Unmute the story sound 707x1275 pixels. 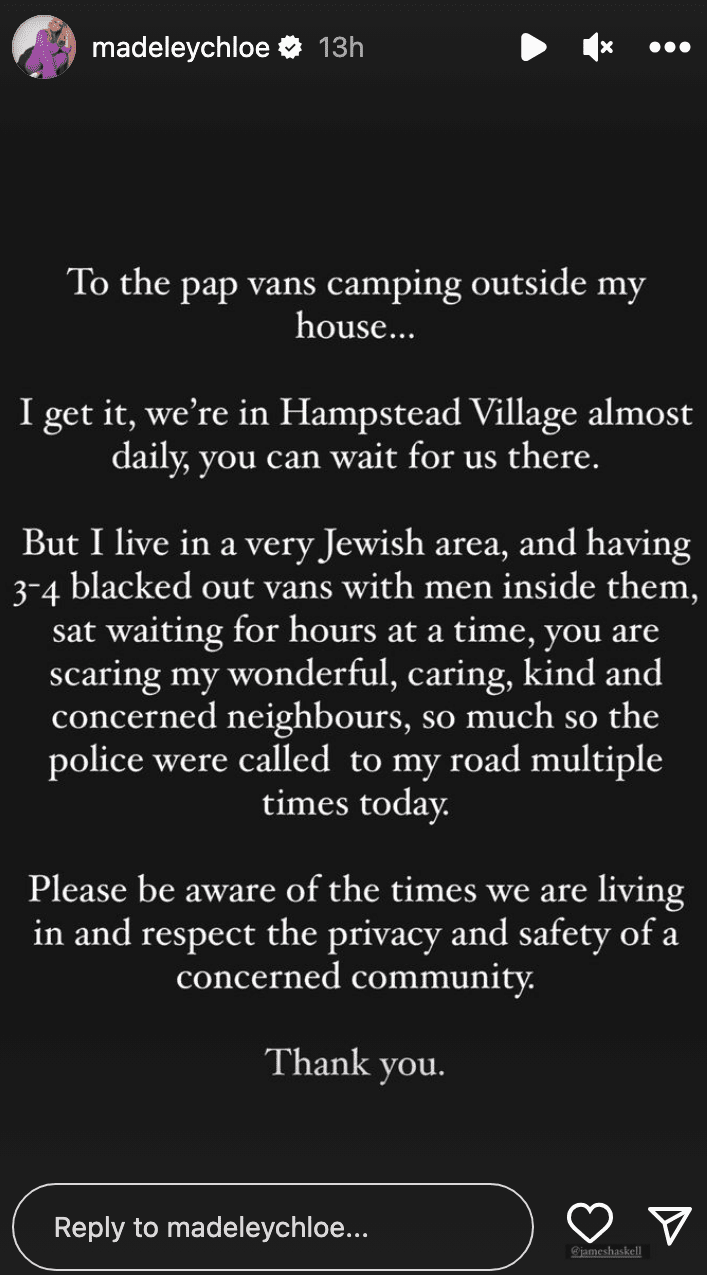[x=597, y=47]
